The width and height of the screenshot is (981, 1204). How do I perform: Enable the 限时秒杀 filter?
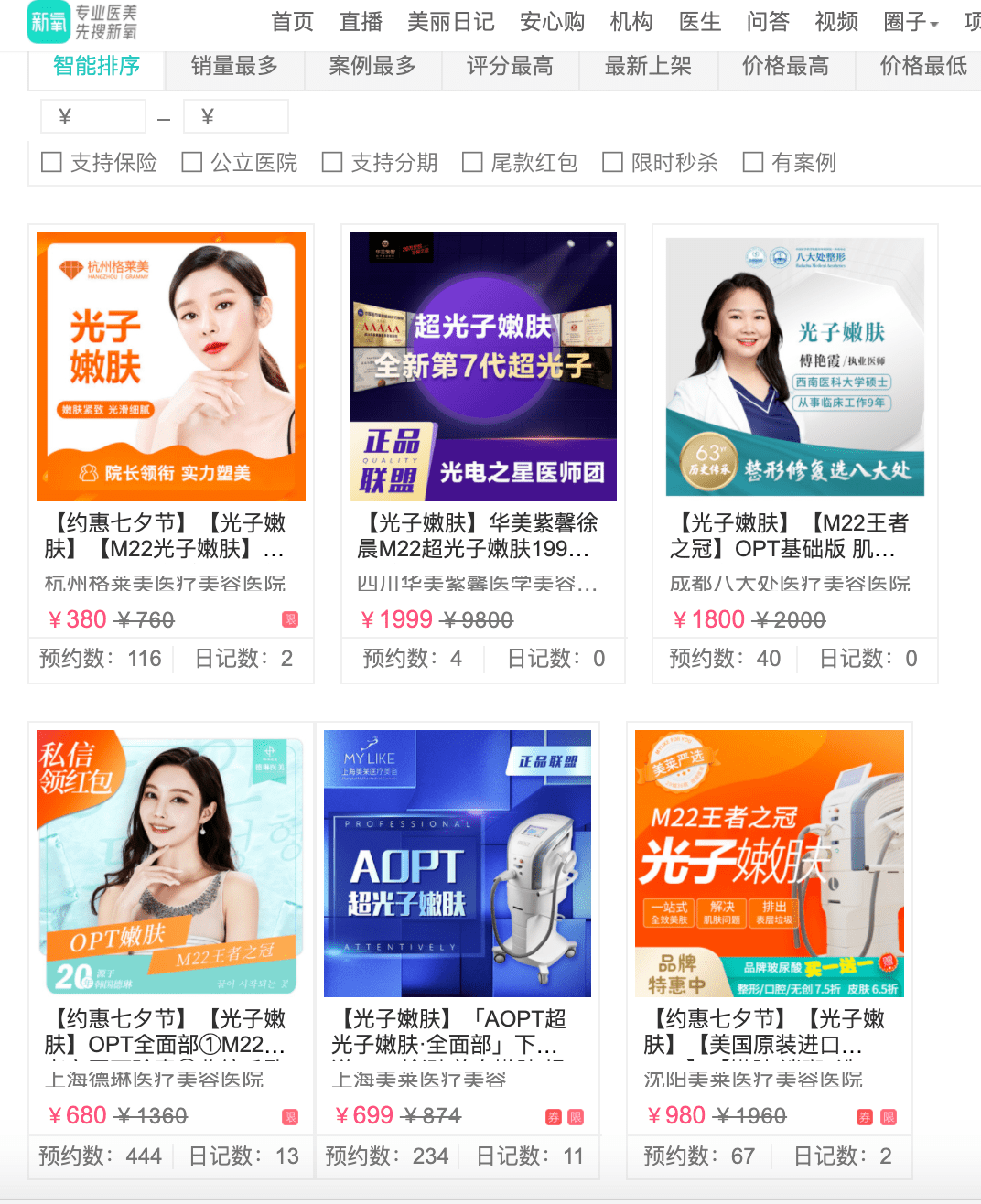[613, 162]
